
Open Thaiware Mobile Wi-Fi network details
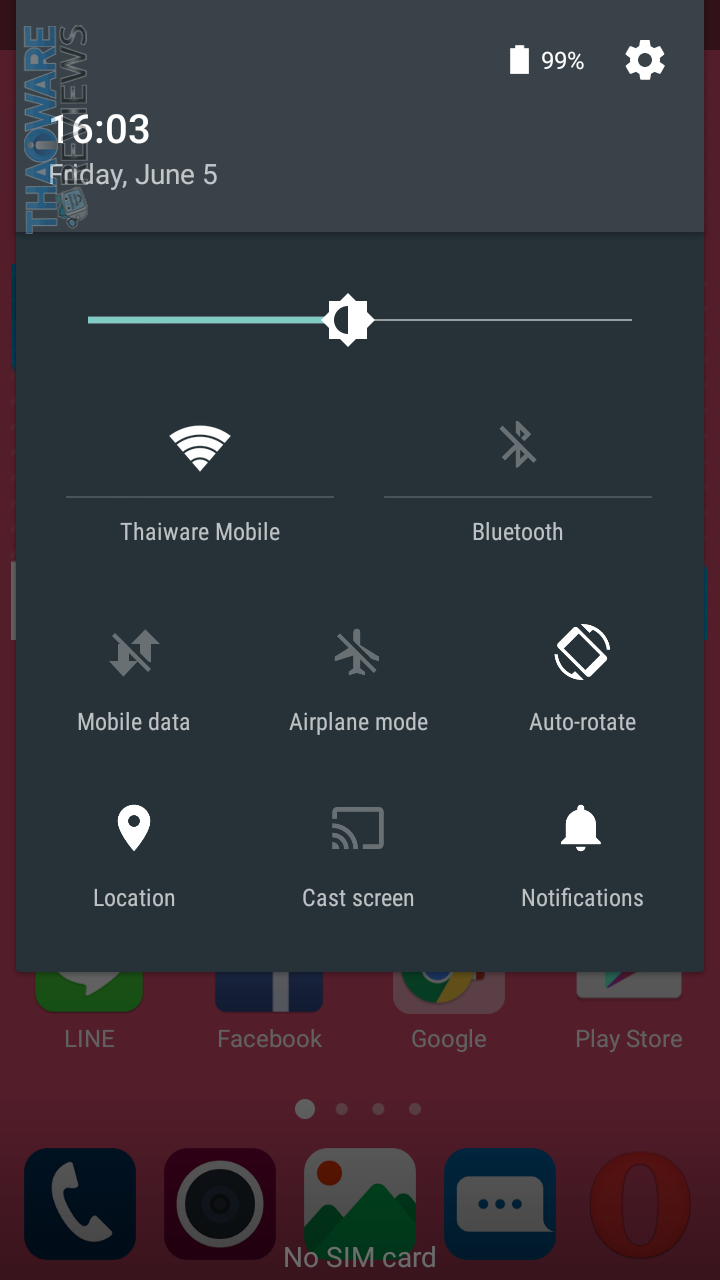[x=200, y=532]
